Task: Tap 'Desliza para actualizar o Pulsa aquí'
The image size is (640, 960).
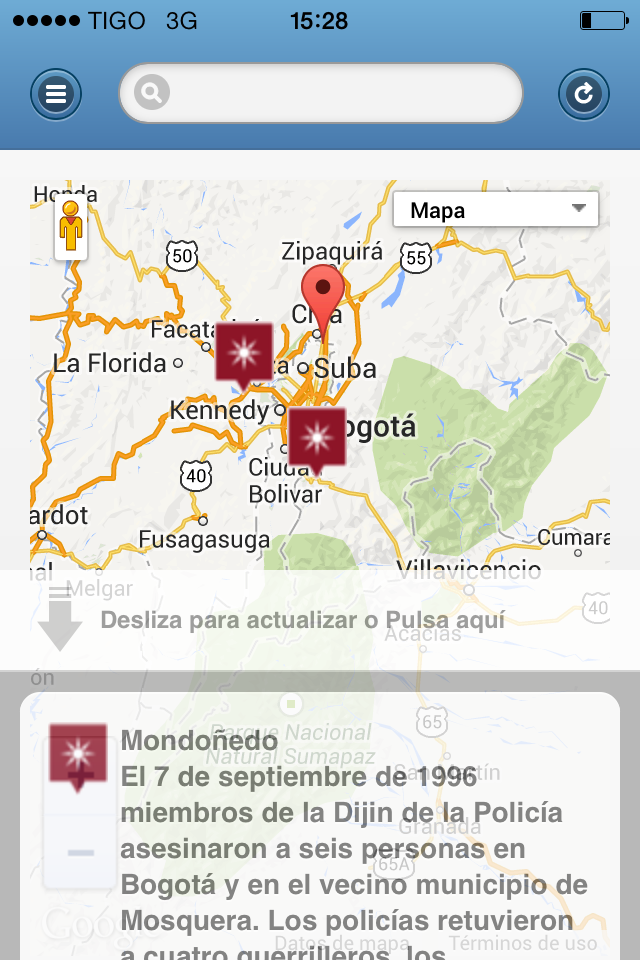Action: click(x=302, y=620)
